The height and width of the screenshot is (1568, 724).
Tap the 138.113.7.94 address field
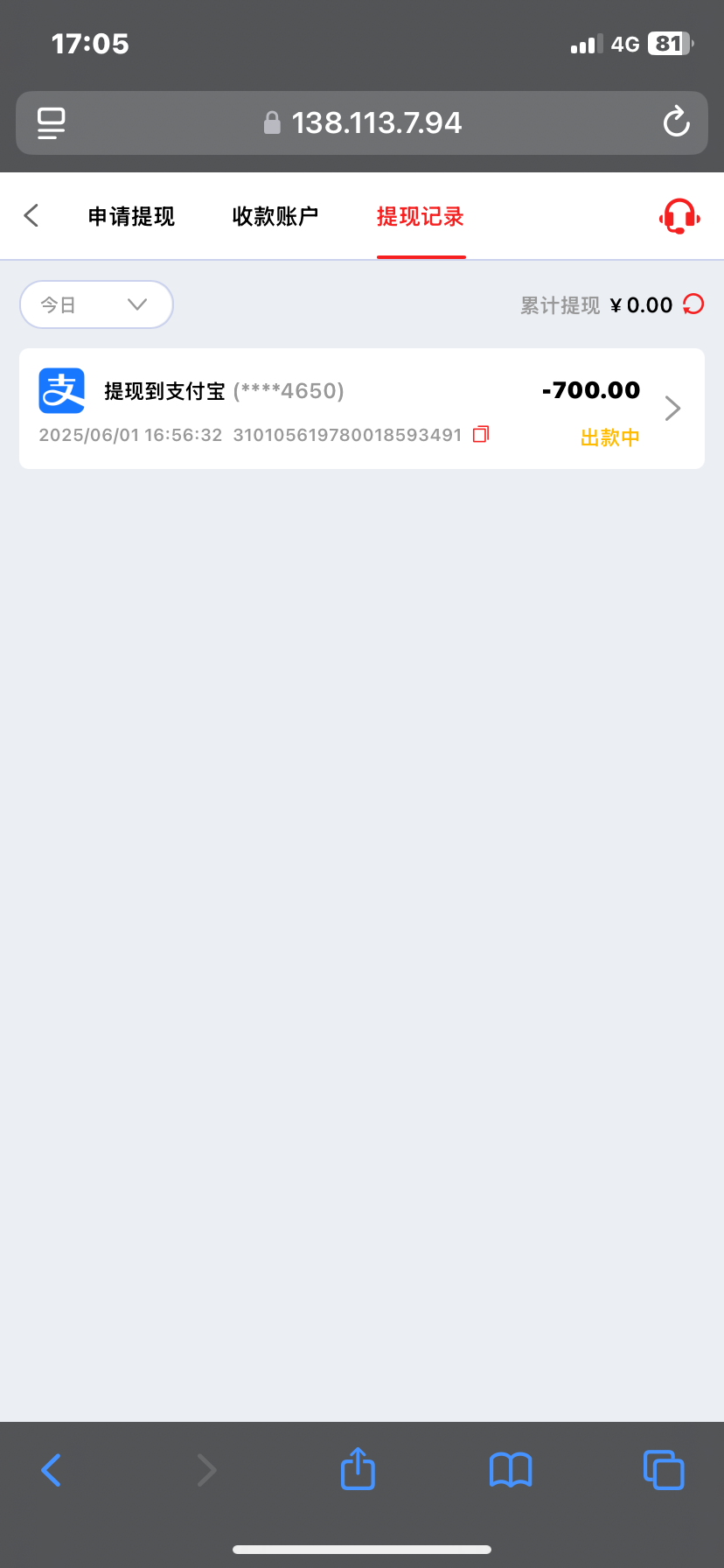[362, 123]
